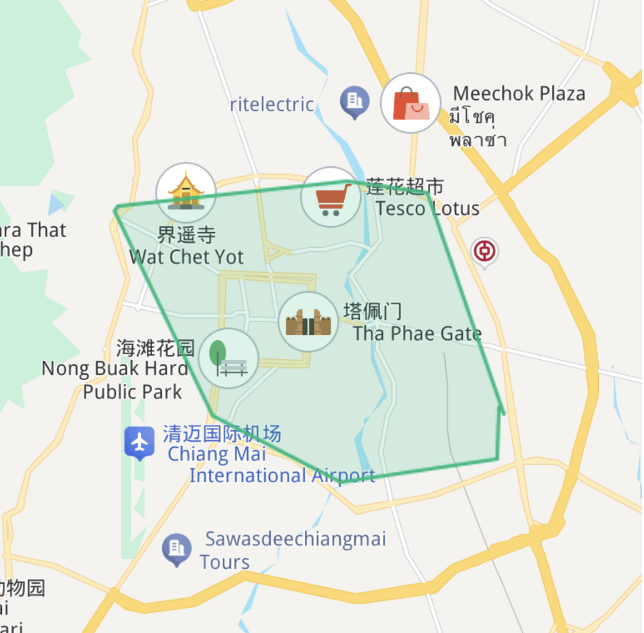644x633 pixels.
Task: Tap the Tha Phae Gate landmark marker
Action: pyautogui.click(x=308, y=322)
